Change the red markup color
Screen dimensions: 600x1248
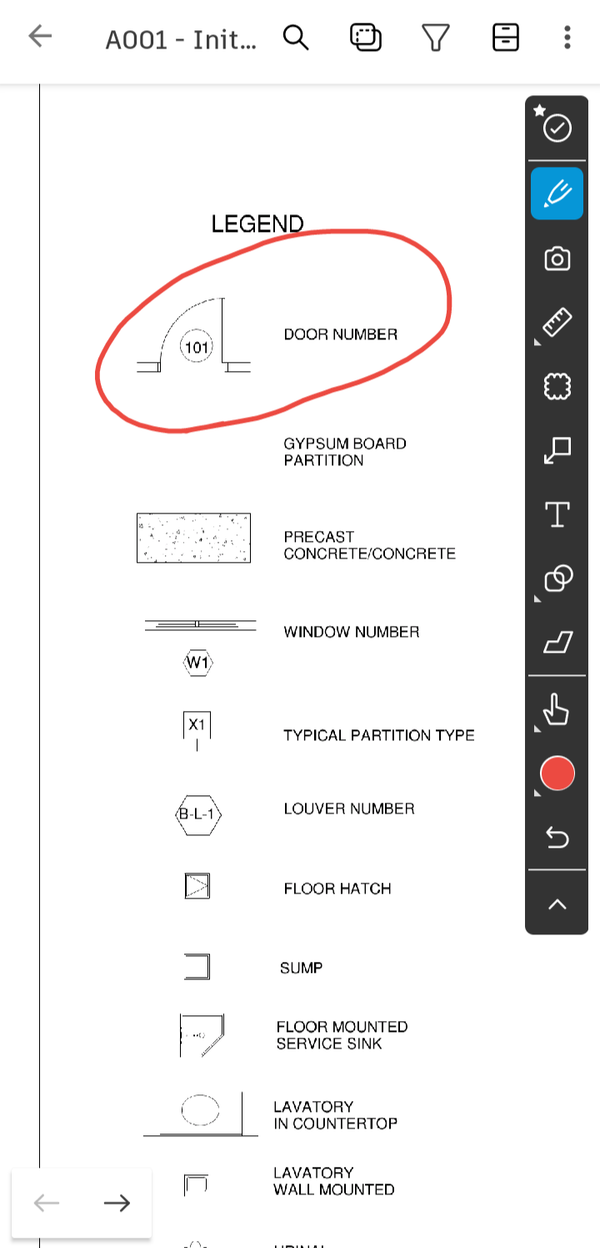click(x=557, y=773)
